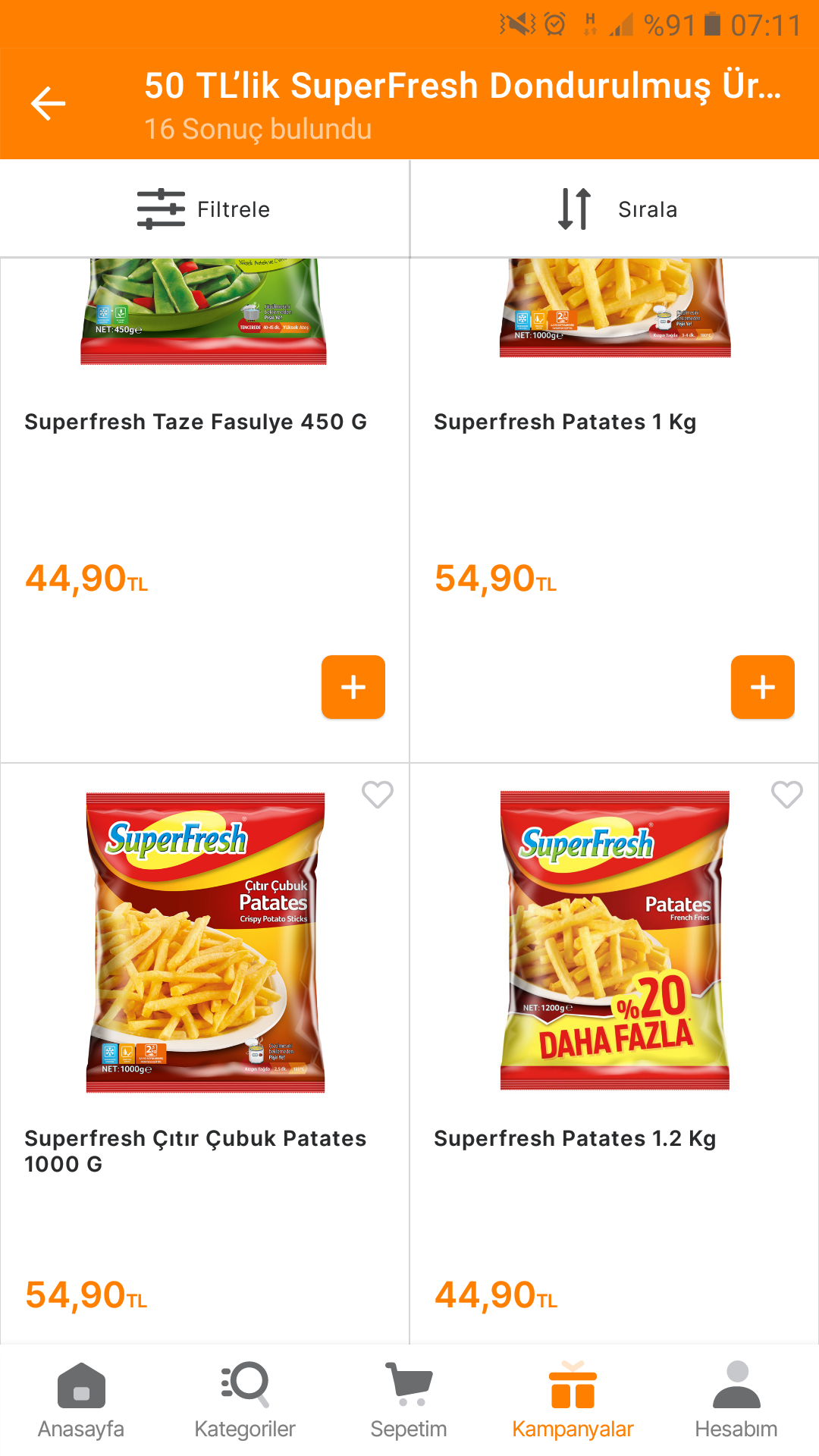Screen dimensions: 819x1456
Task: Add Superfresh Taze Fasulye 450 G to cart
Action: 353,687
